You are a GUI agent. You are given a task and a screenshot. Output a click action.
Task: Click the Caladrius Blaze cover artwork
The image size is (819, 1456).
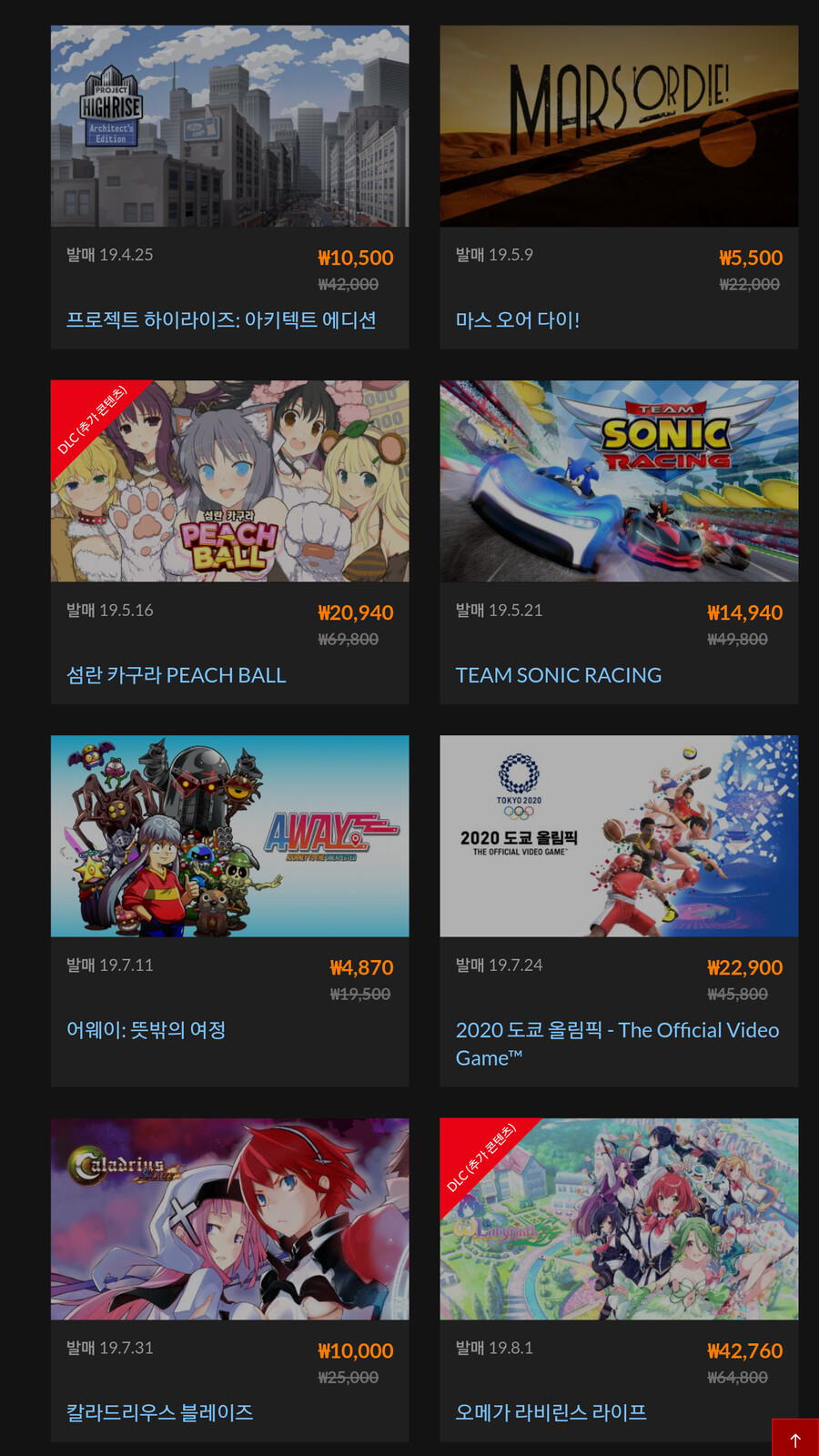point(229,1218)
